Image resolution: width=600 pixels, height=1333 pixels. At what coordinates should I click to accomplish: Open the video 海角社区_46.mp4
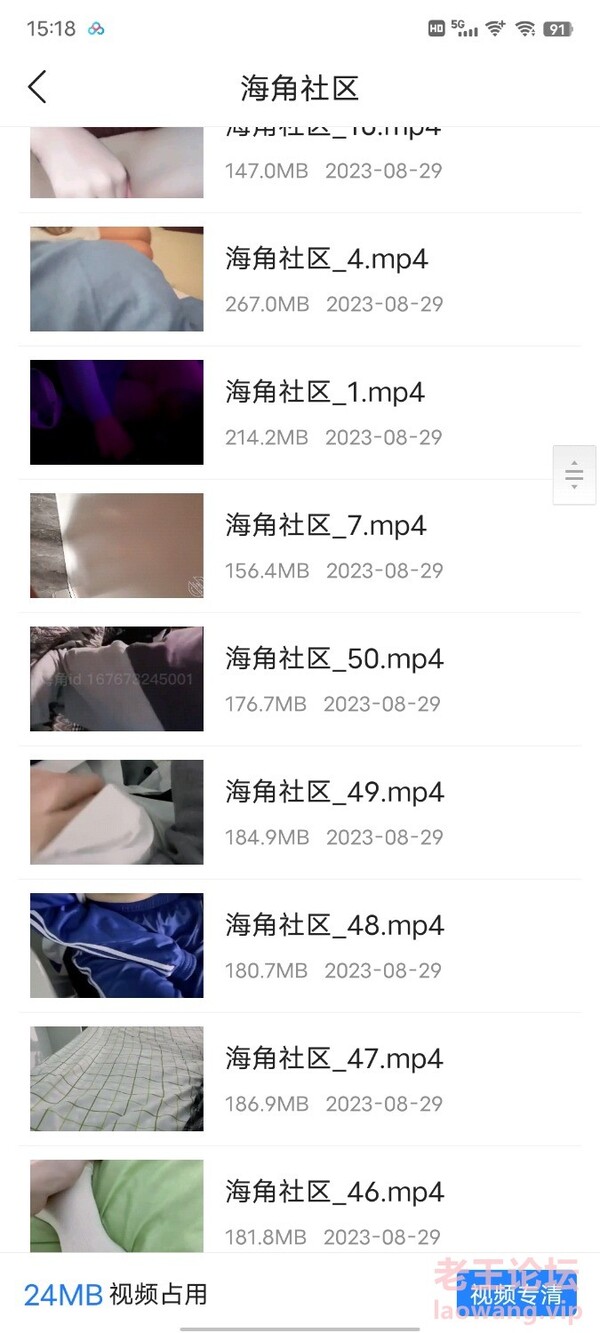point(300,1200)
